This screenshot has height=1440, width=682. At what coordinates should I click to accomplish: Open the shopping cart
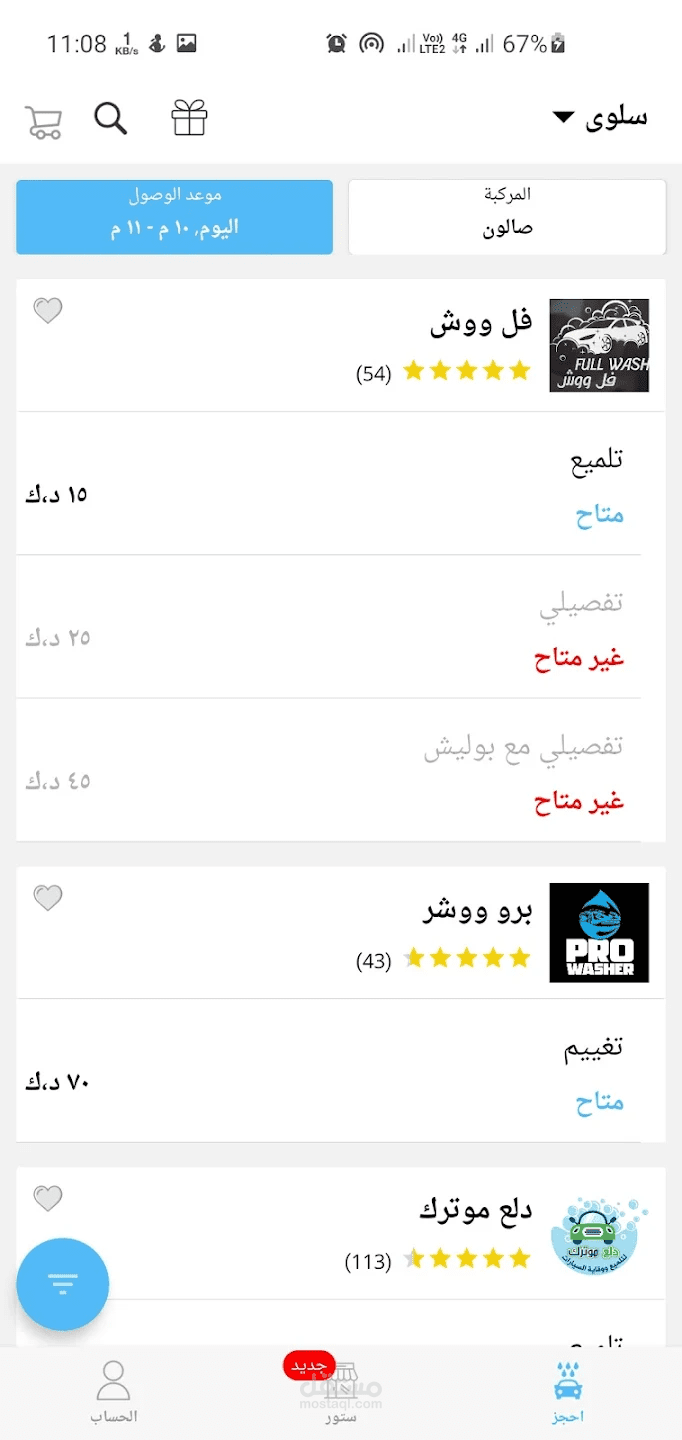click(44, 121)
